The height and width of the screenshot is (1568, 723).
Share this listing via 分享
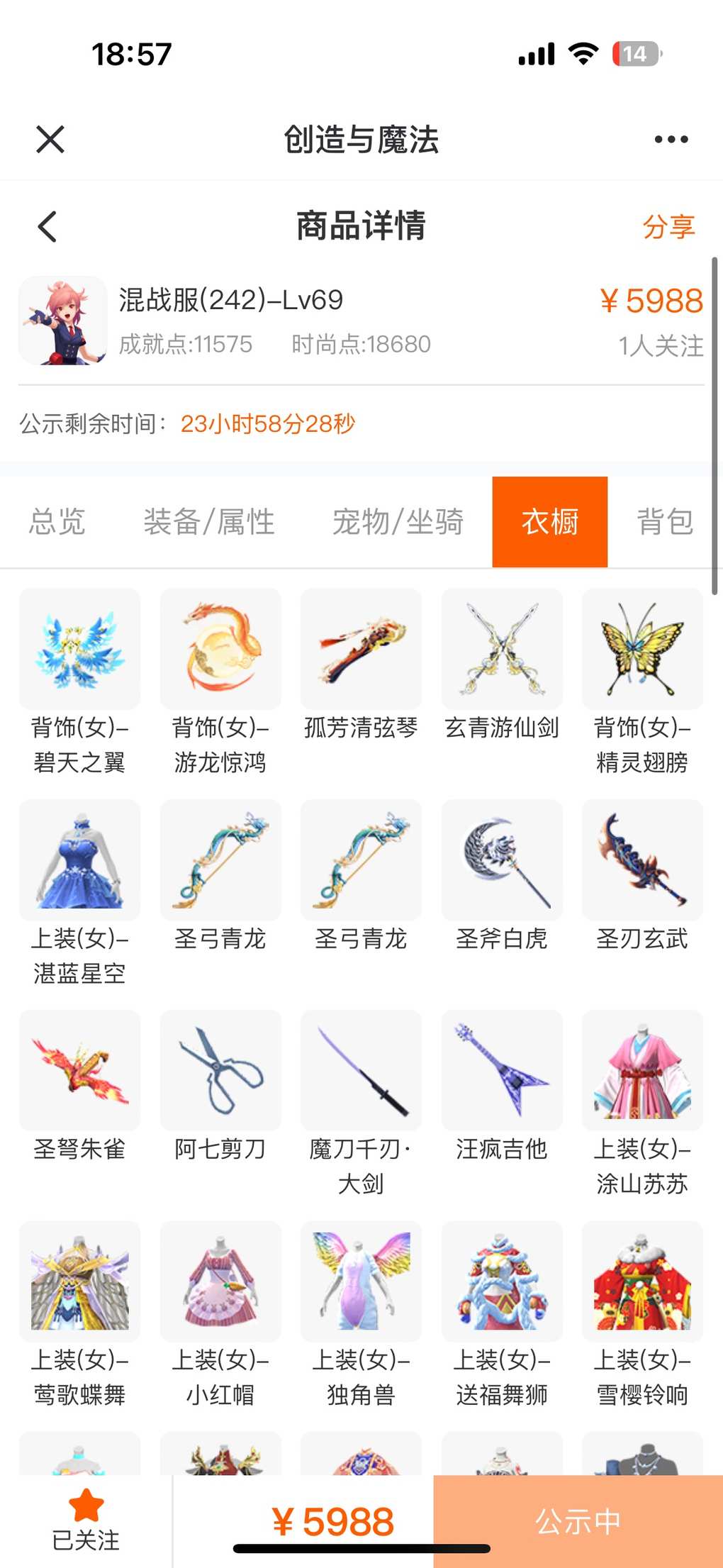(x=668, y=227)
